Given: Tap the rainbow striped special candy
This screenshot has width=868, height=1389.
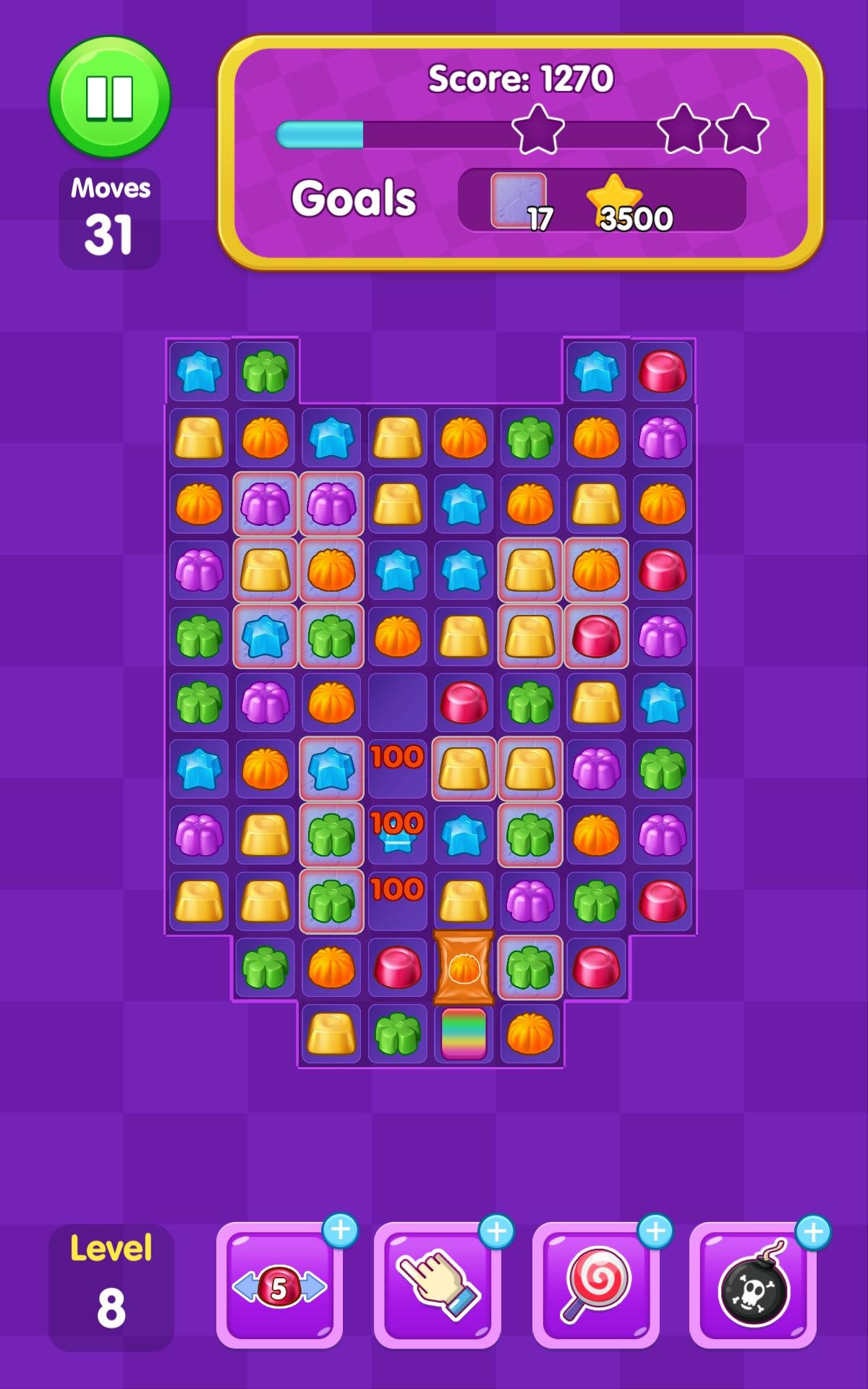Looking at the screenshot, I should (464, 1033).
